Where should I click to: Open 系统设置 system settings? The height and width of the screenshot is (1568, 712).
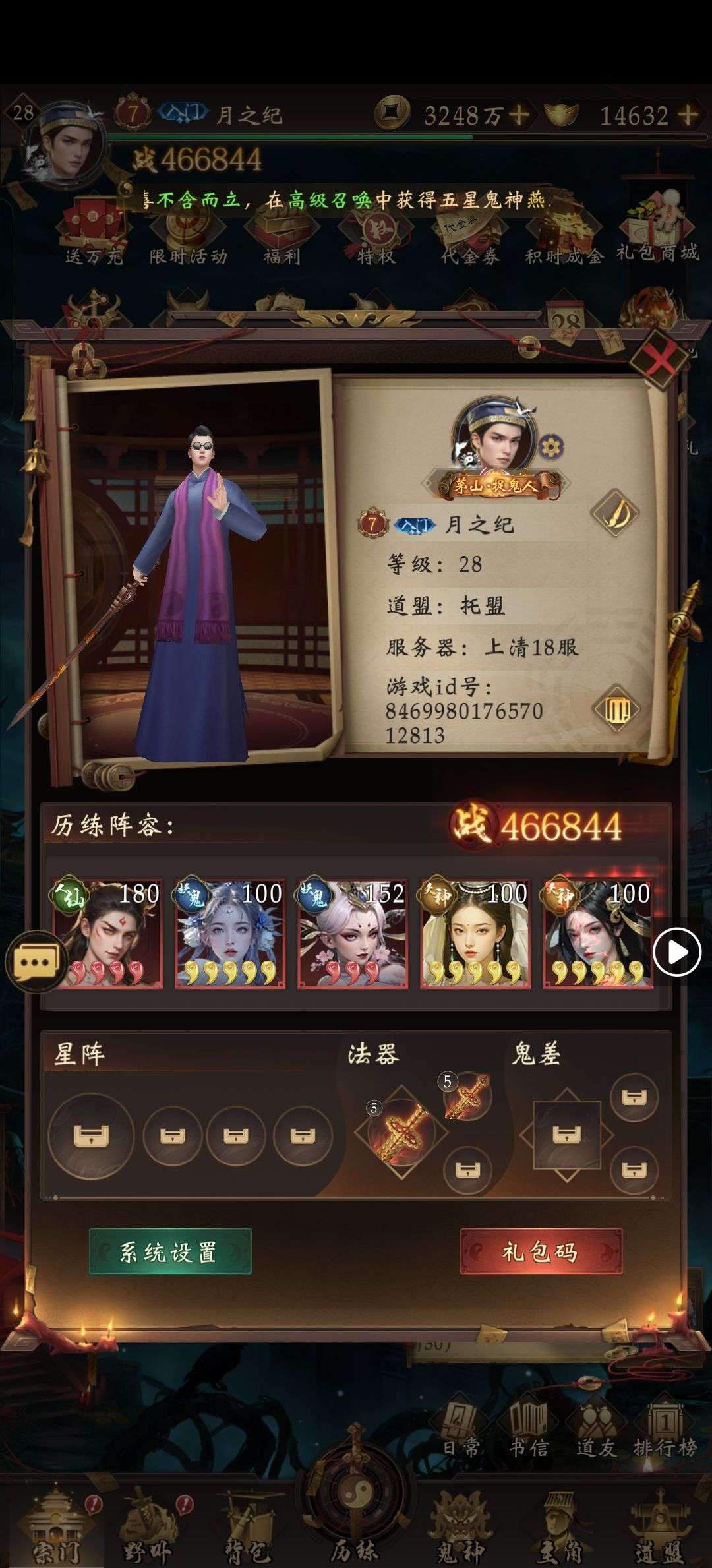(170, 1251)
